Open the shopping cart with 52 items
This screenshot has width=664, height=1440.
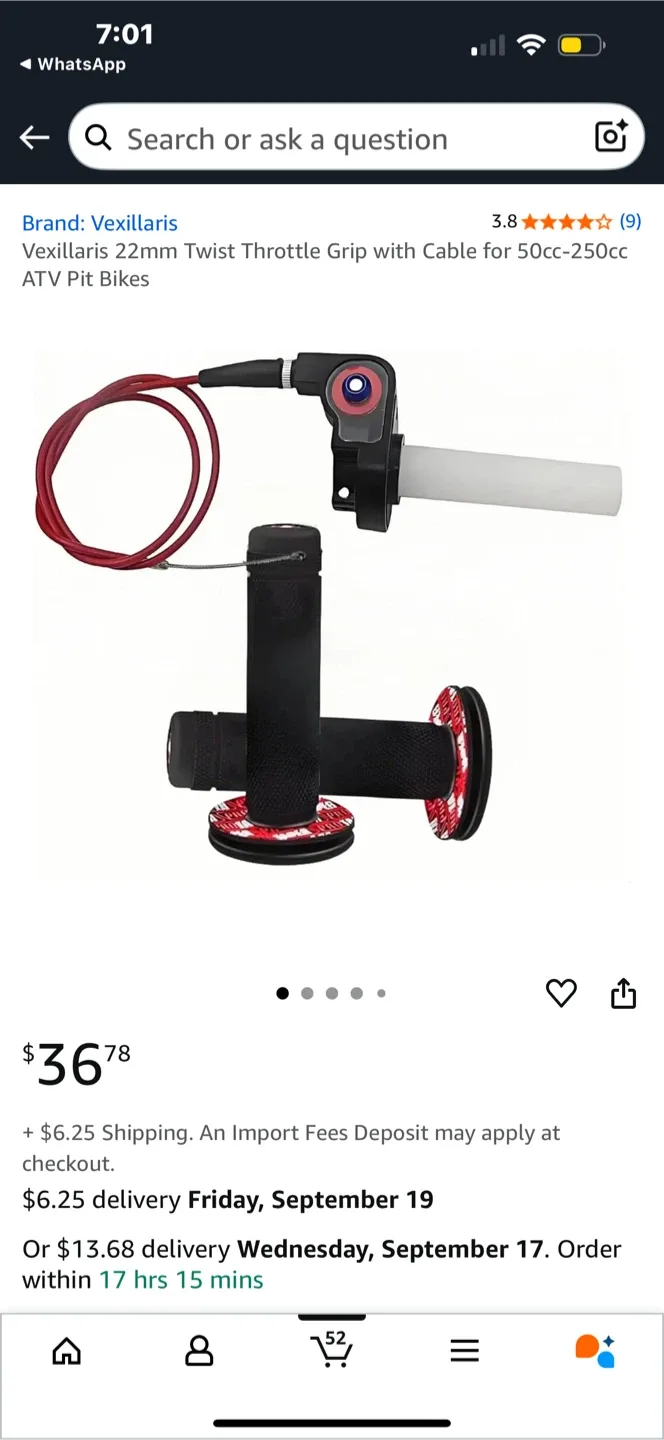pos(332,1348)
